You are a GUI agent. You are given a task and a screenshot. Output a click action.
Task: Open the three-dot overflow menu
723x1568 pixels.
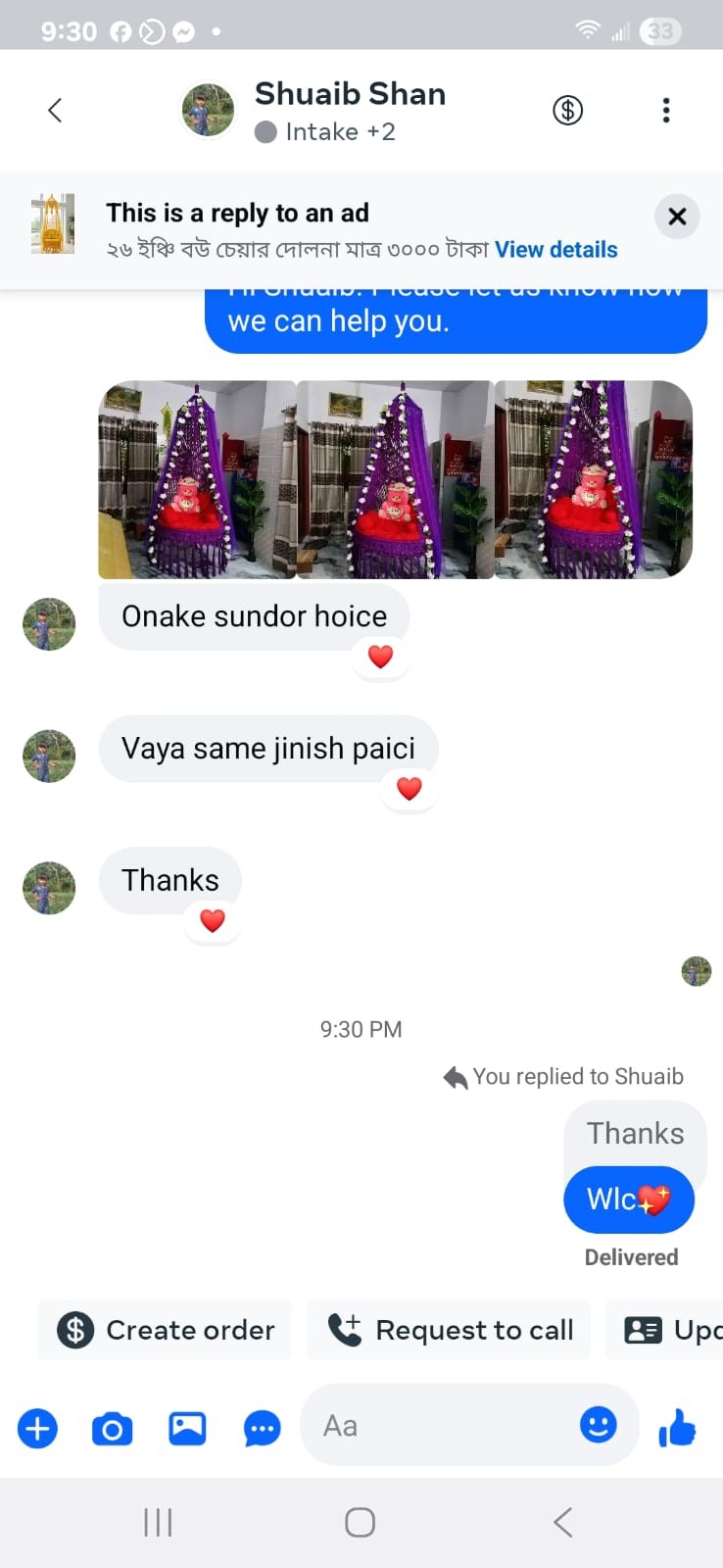[666, 110]
